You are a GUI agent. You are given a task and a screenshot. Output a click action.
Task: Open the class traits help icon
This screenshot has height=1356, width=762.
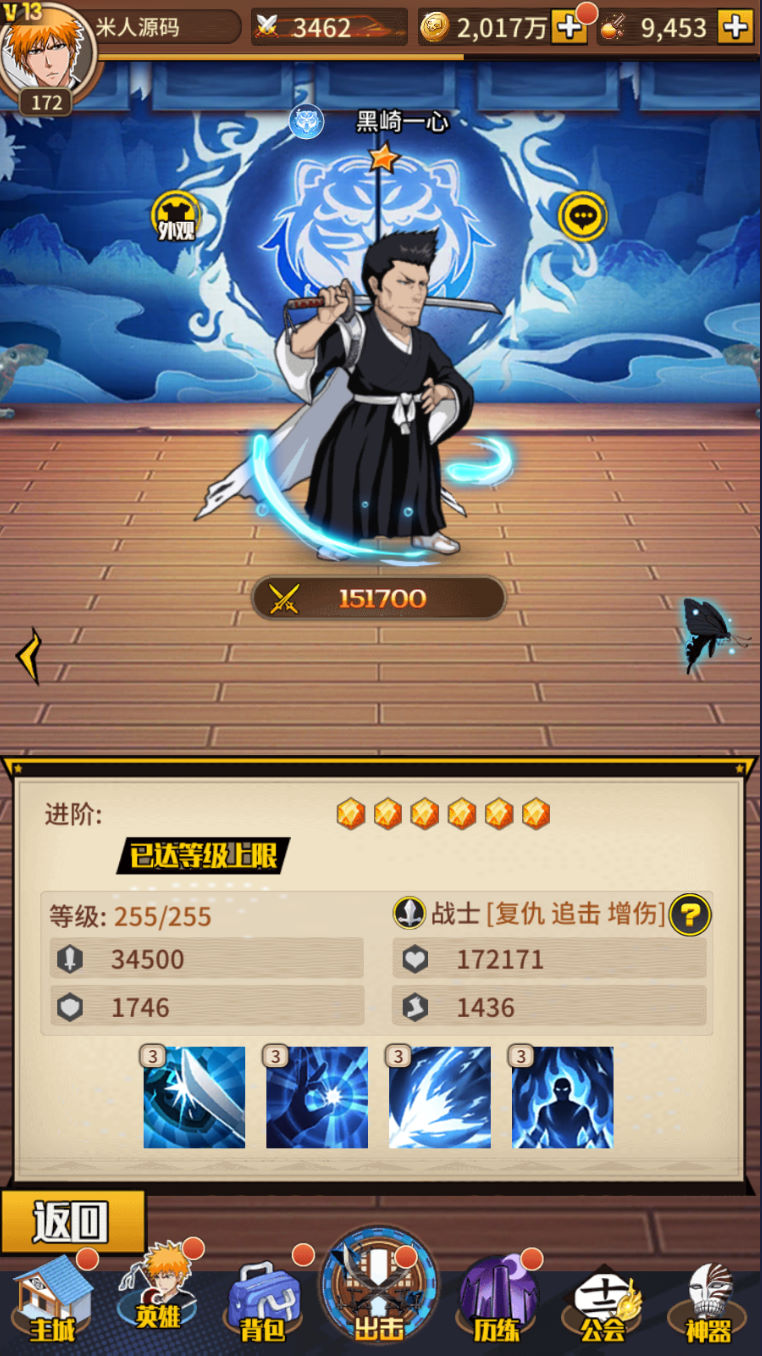[689, 914]
